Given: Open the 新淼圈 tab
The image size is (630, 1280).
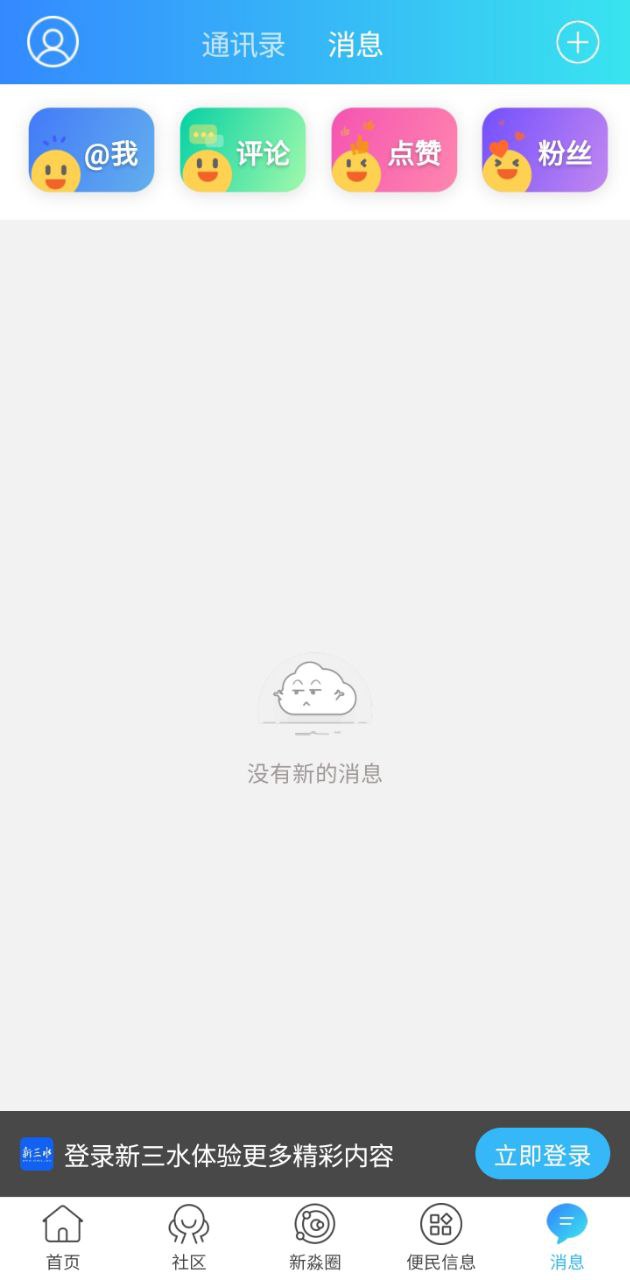Looking at the screenshot, I should 315,1237.
